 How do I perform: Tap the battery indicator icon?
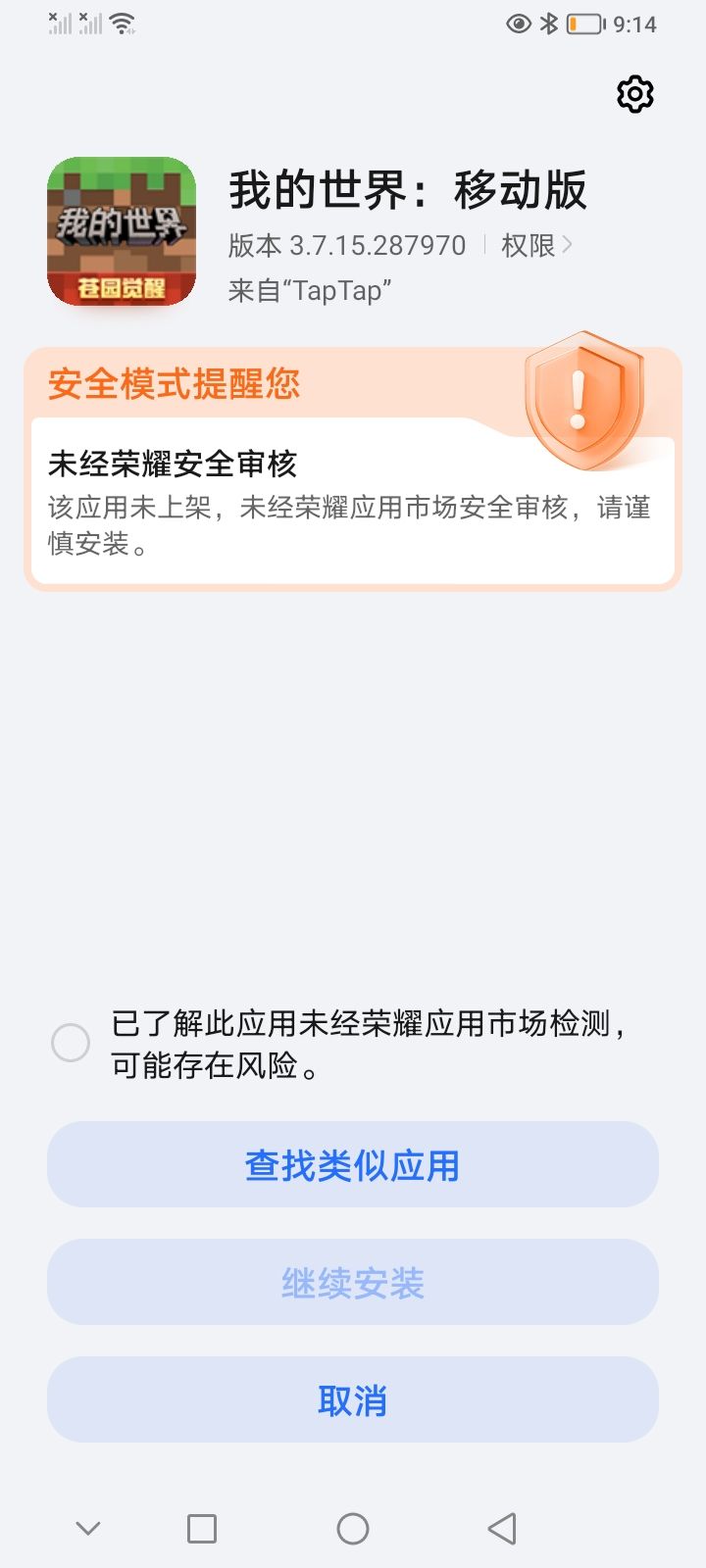pyautogui.click(x=581, y=24)
